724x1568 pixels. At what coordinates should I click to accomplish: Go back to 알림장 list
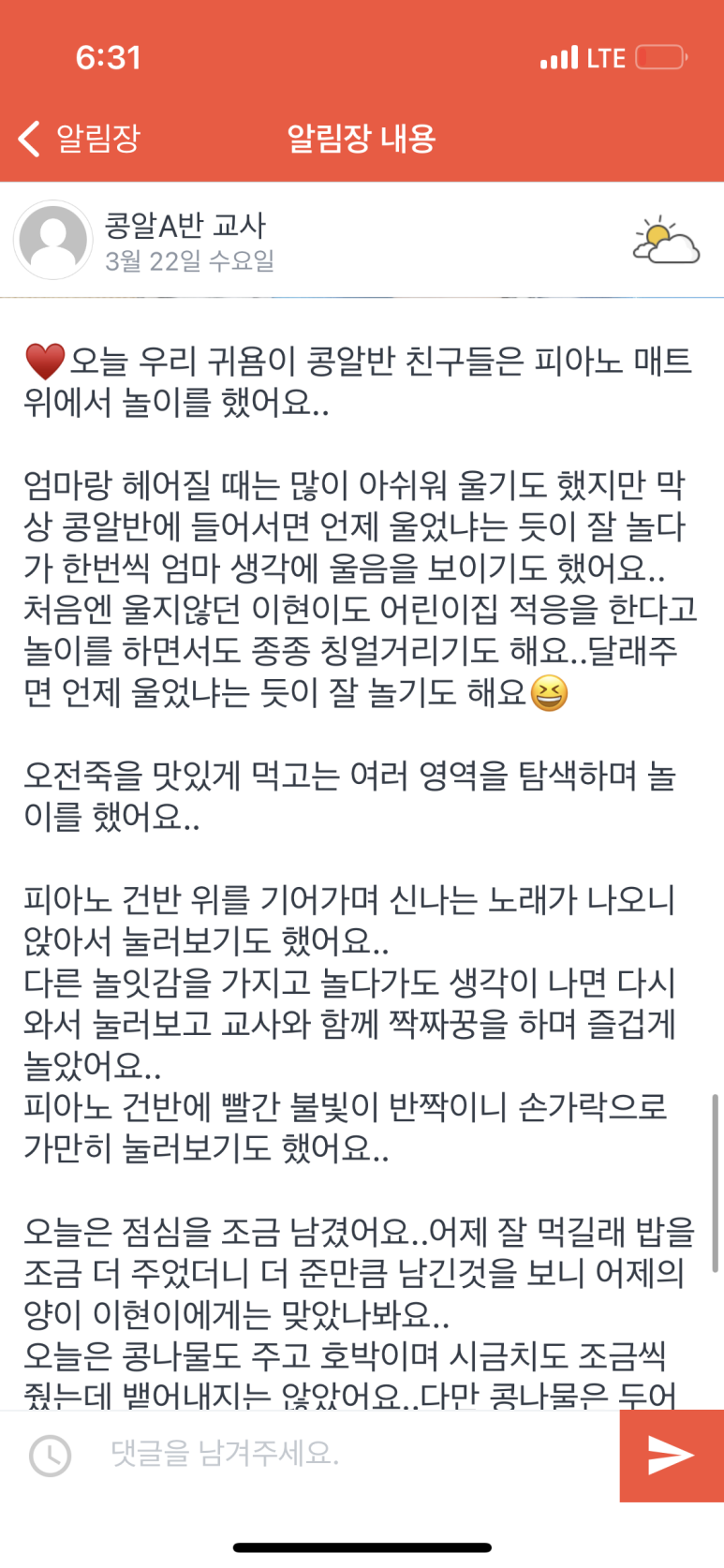click(79, 139)
